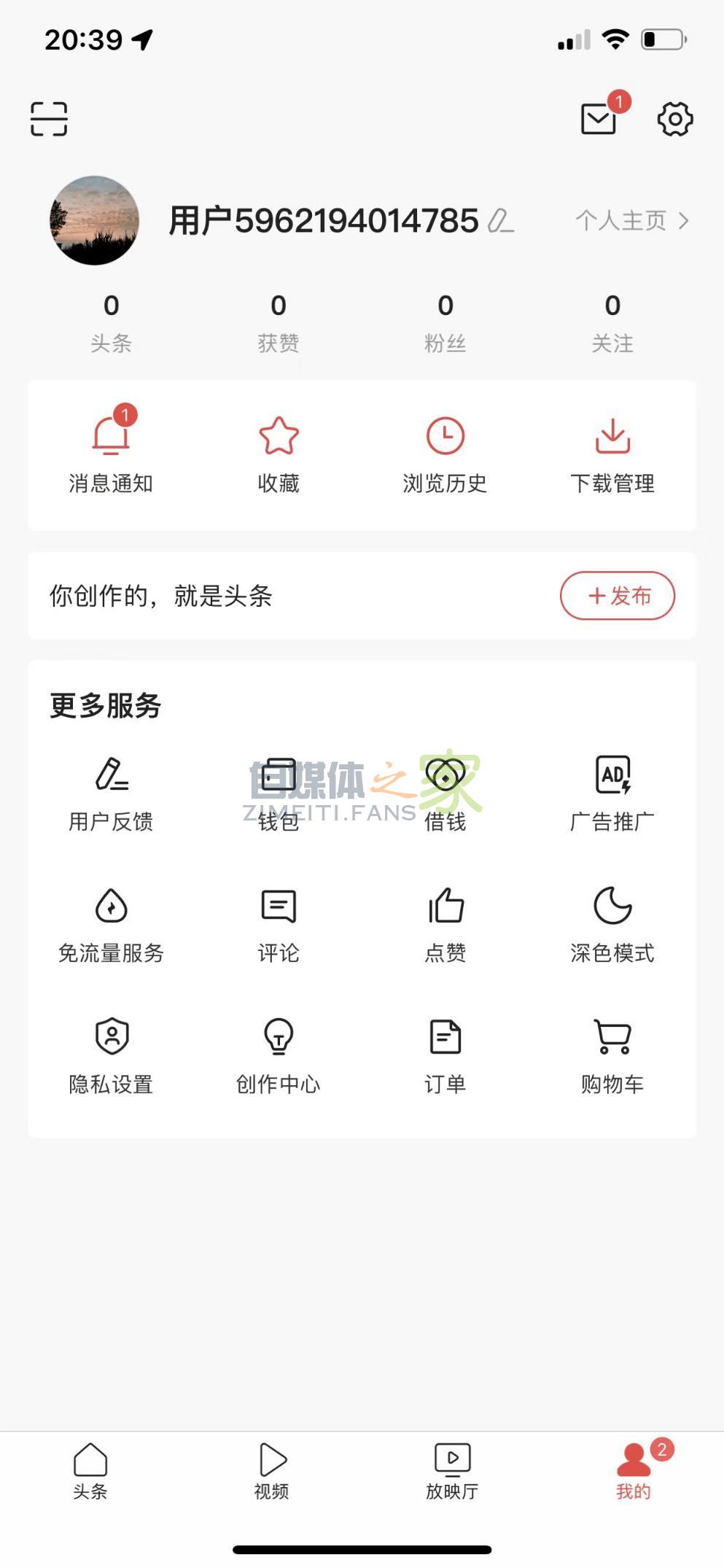724x1568 pixels.
Task: Switch to the 放映厅 theater tab
Action: [x=452, y=1473]
